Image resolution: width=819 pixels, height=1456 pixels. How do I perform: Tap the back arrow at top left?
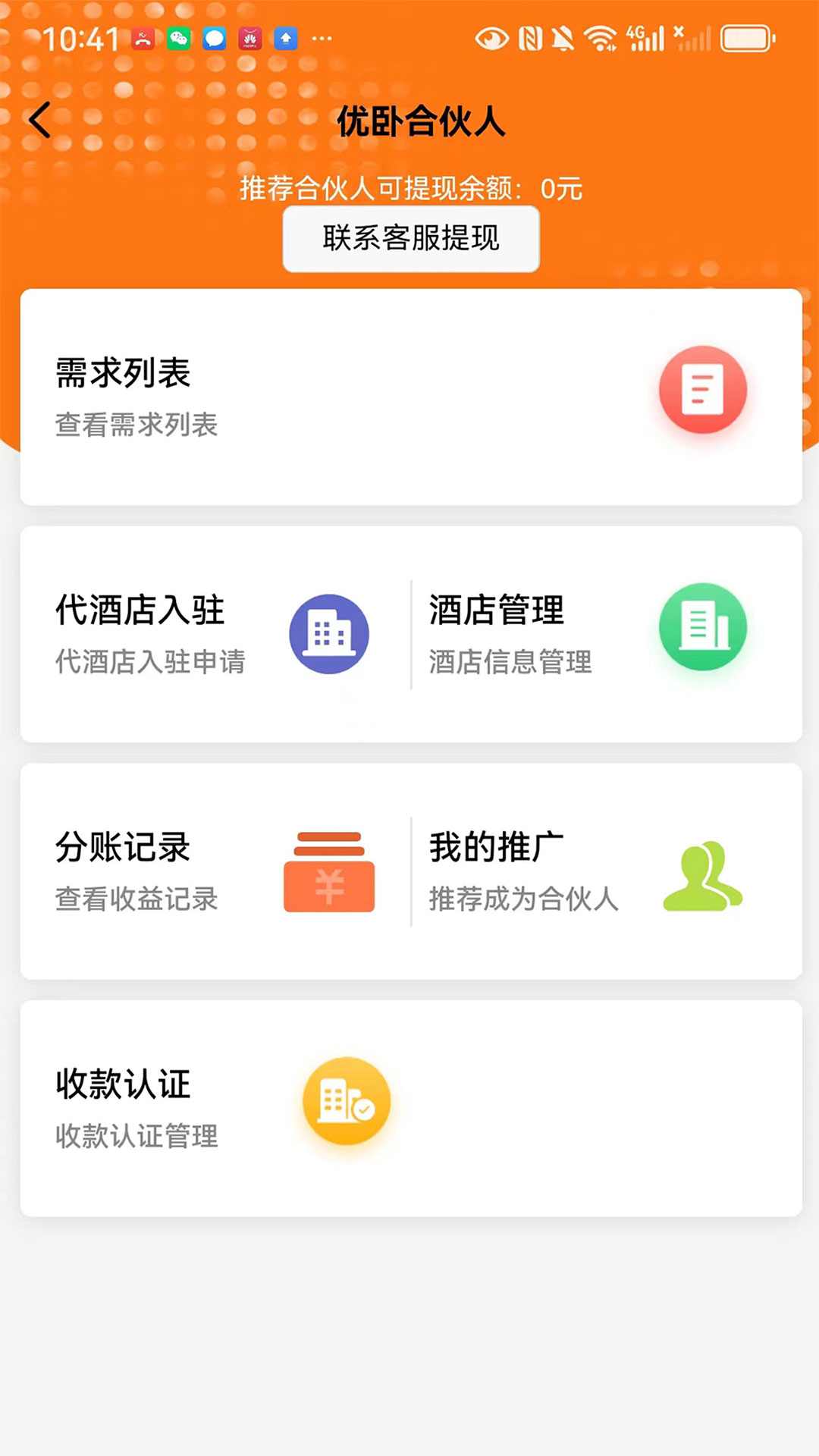click(41, 119)
